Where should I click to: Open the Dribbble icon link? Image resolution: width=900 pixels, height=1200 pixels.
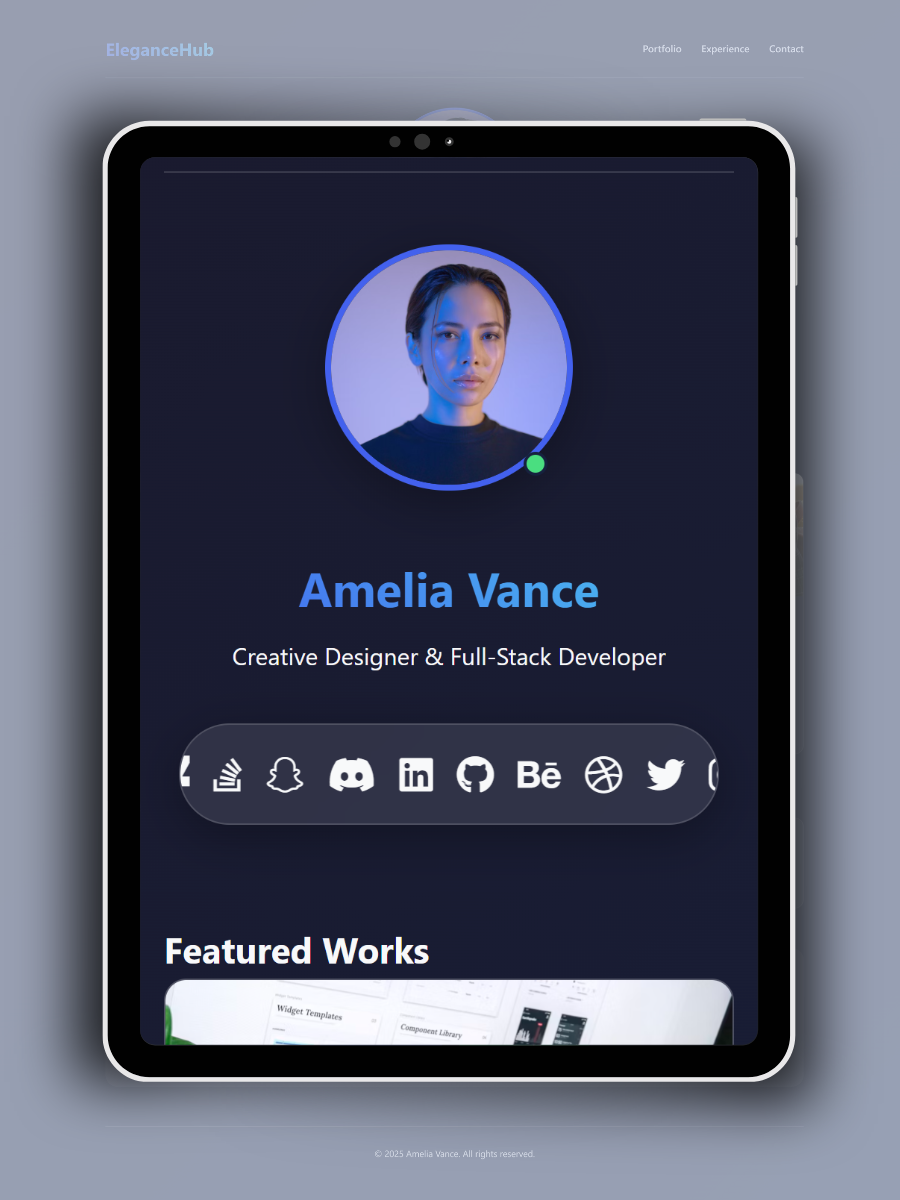coord(603,775)
